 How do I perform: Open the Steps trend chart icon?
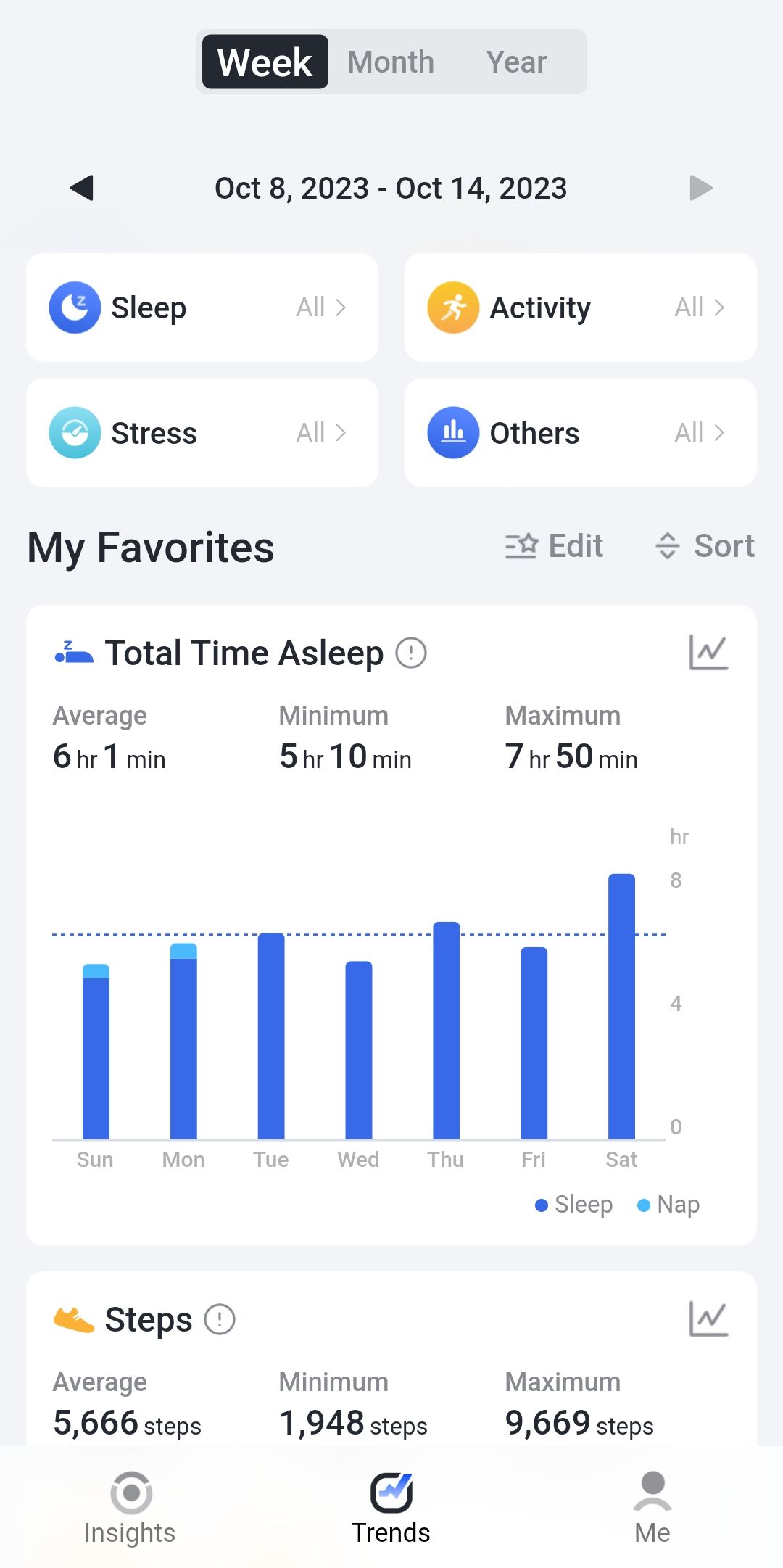pos(708,1319)
